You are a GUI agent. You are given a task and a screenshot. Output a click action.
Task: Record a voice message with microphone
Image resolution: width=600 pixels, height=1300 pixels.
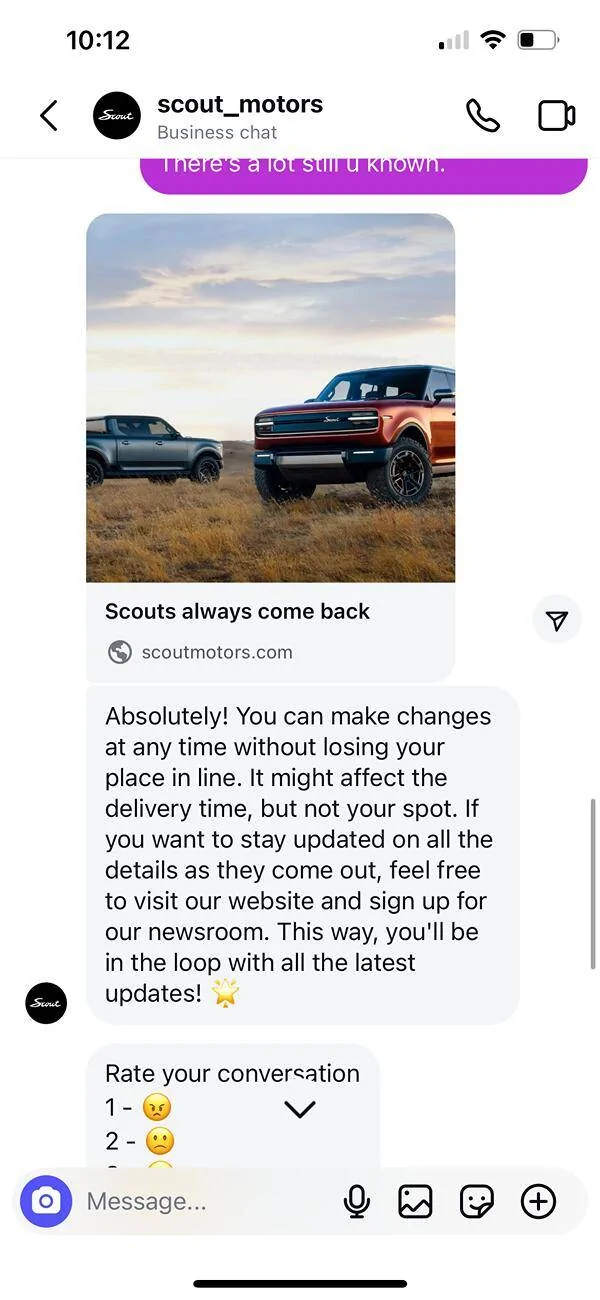pos(356,1201)
